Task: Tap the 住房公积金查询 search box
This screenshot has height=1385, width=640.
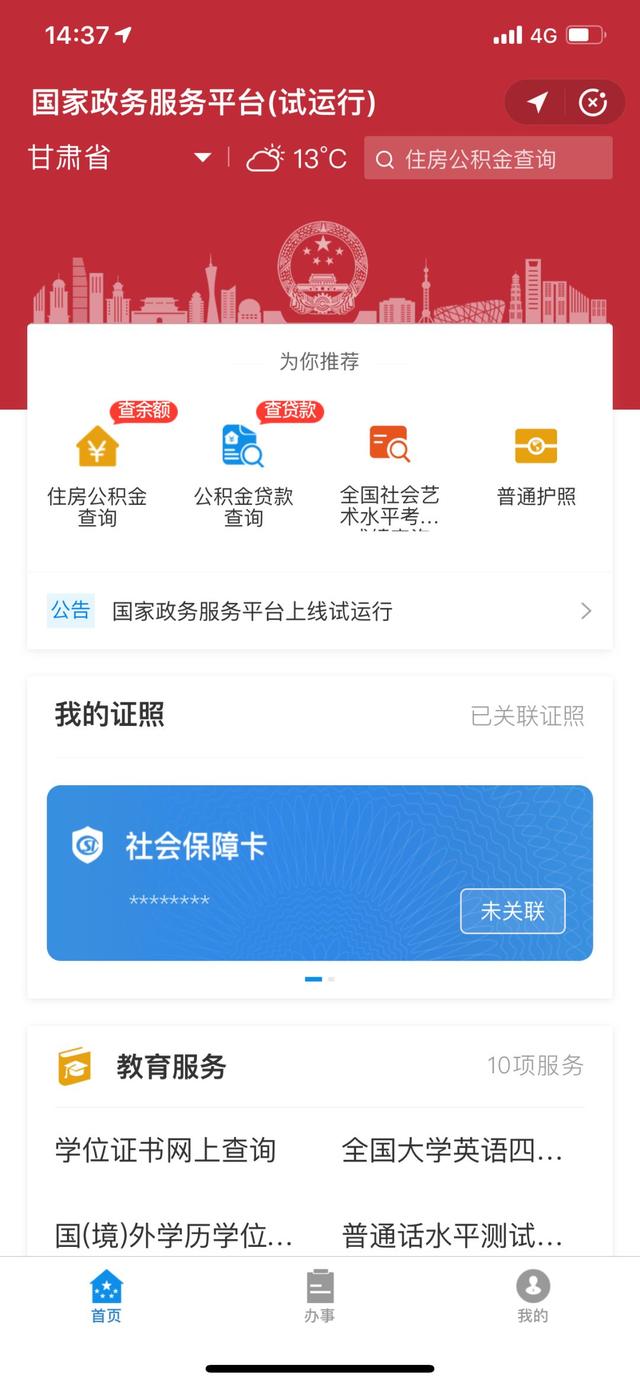Action: pyautogui.click(x=488, y=159)
